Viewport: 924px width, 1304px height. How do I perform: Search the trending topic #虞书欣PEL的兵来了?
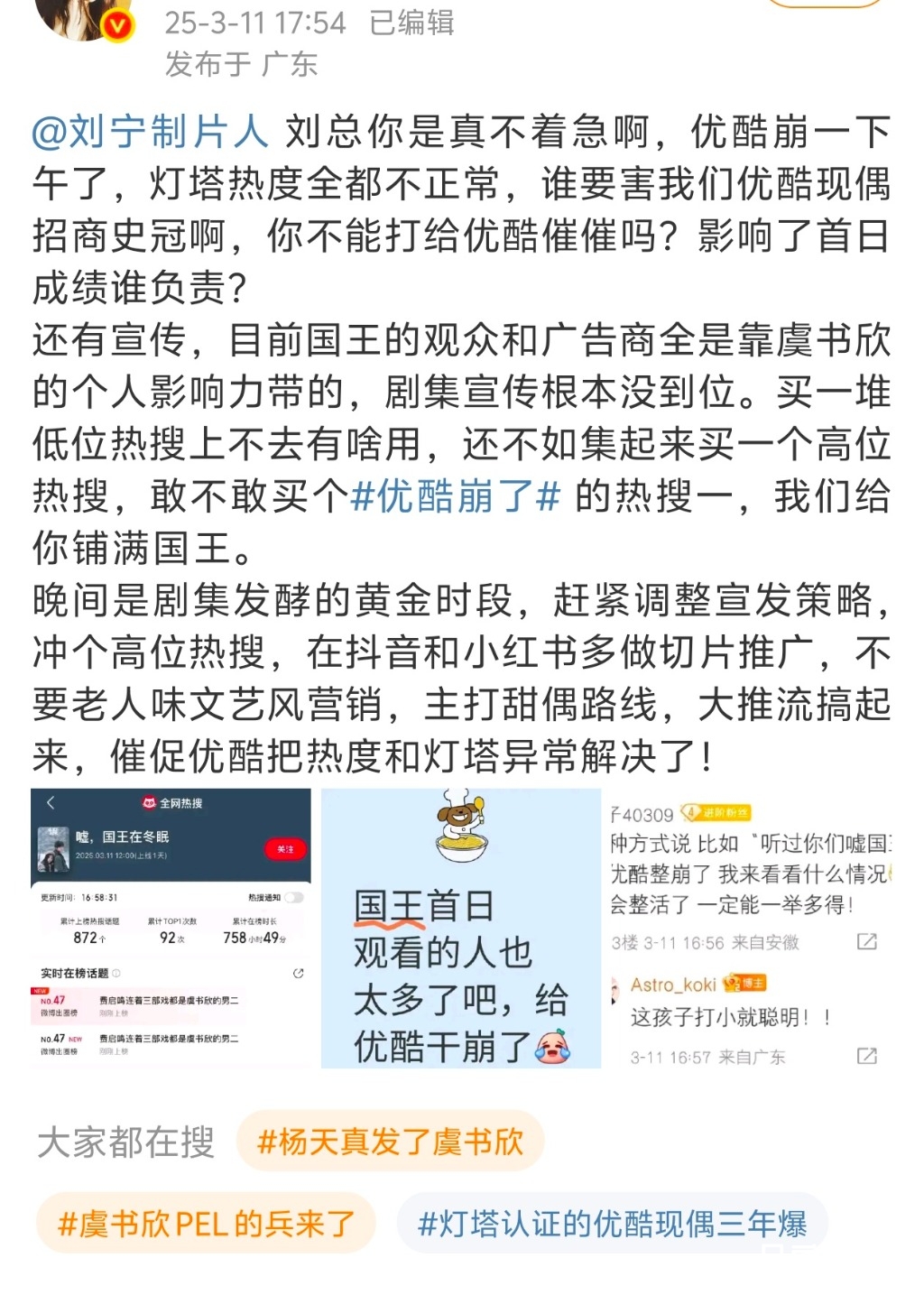pos(206,1224)
